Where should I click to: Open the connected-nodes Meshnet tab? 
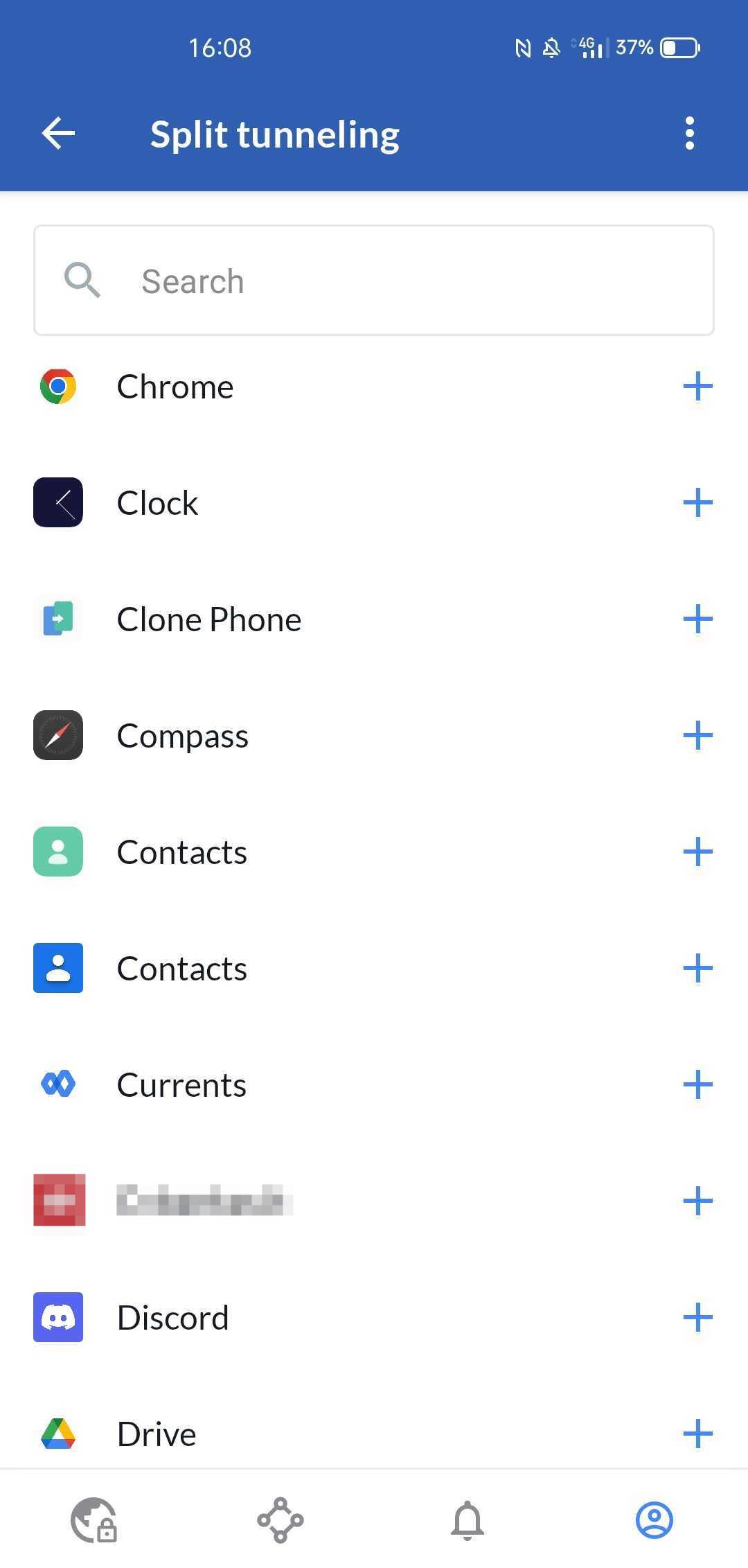(x=280, y=1520)
